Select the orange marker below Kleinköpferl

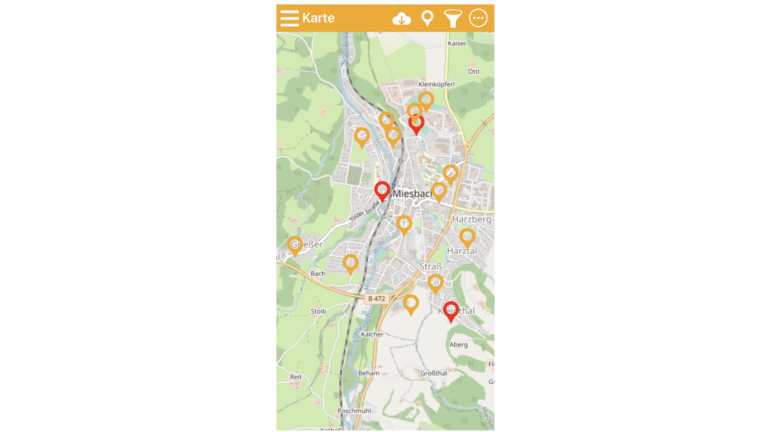(426, 100)
